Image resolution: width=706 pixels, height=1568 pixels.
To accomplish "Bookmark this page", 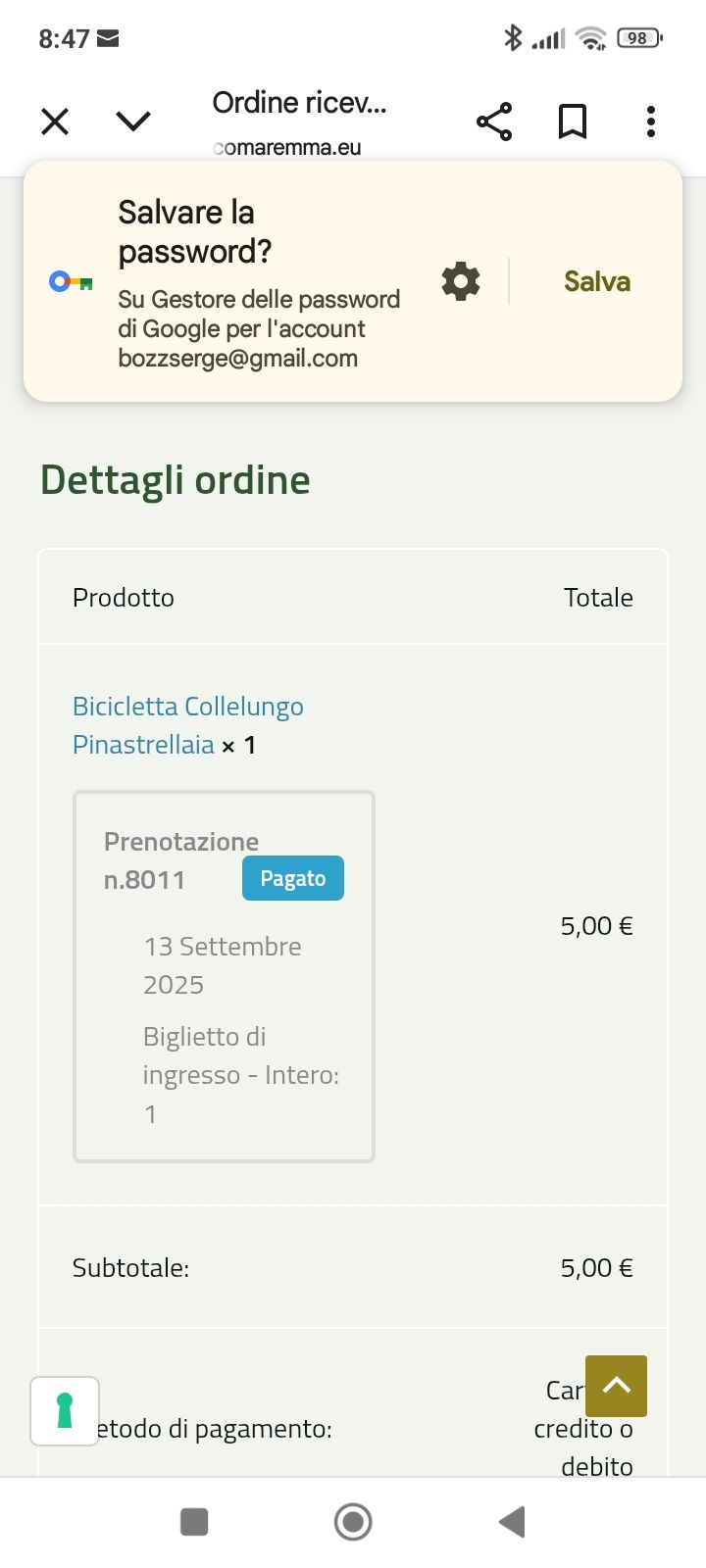I will click(x=573, y=122).
